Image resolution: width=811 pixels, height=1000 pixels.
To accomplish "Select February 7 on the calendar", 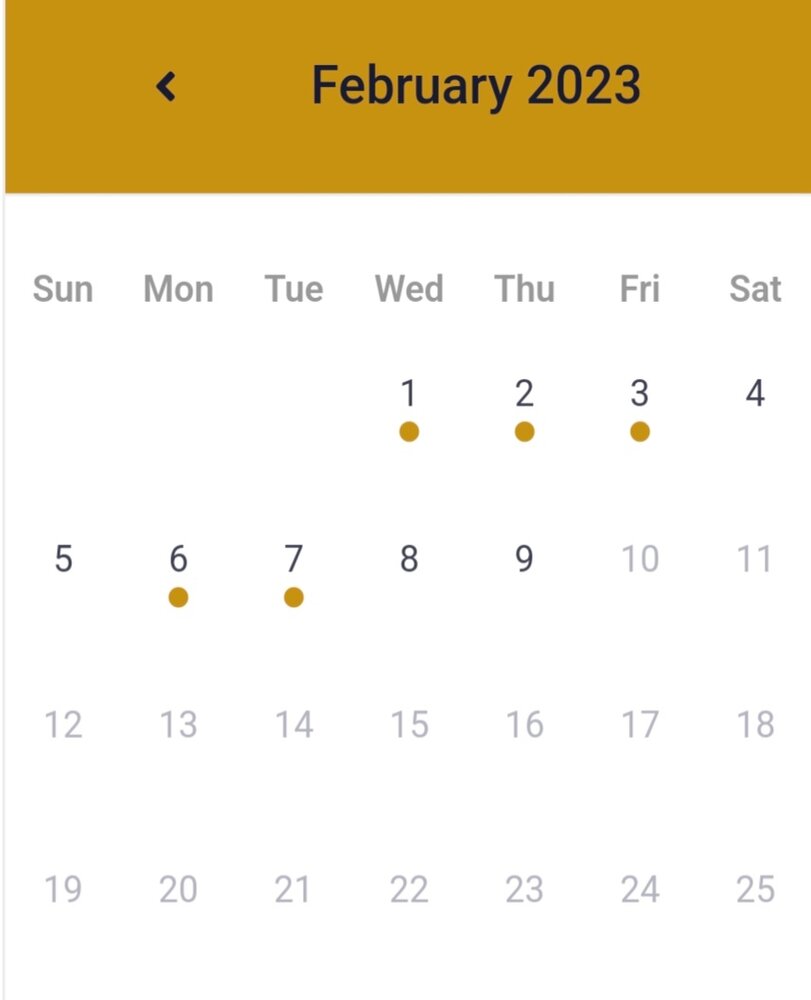I will [x=293, y=560].
